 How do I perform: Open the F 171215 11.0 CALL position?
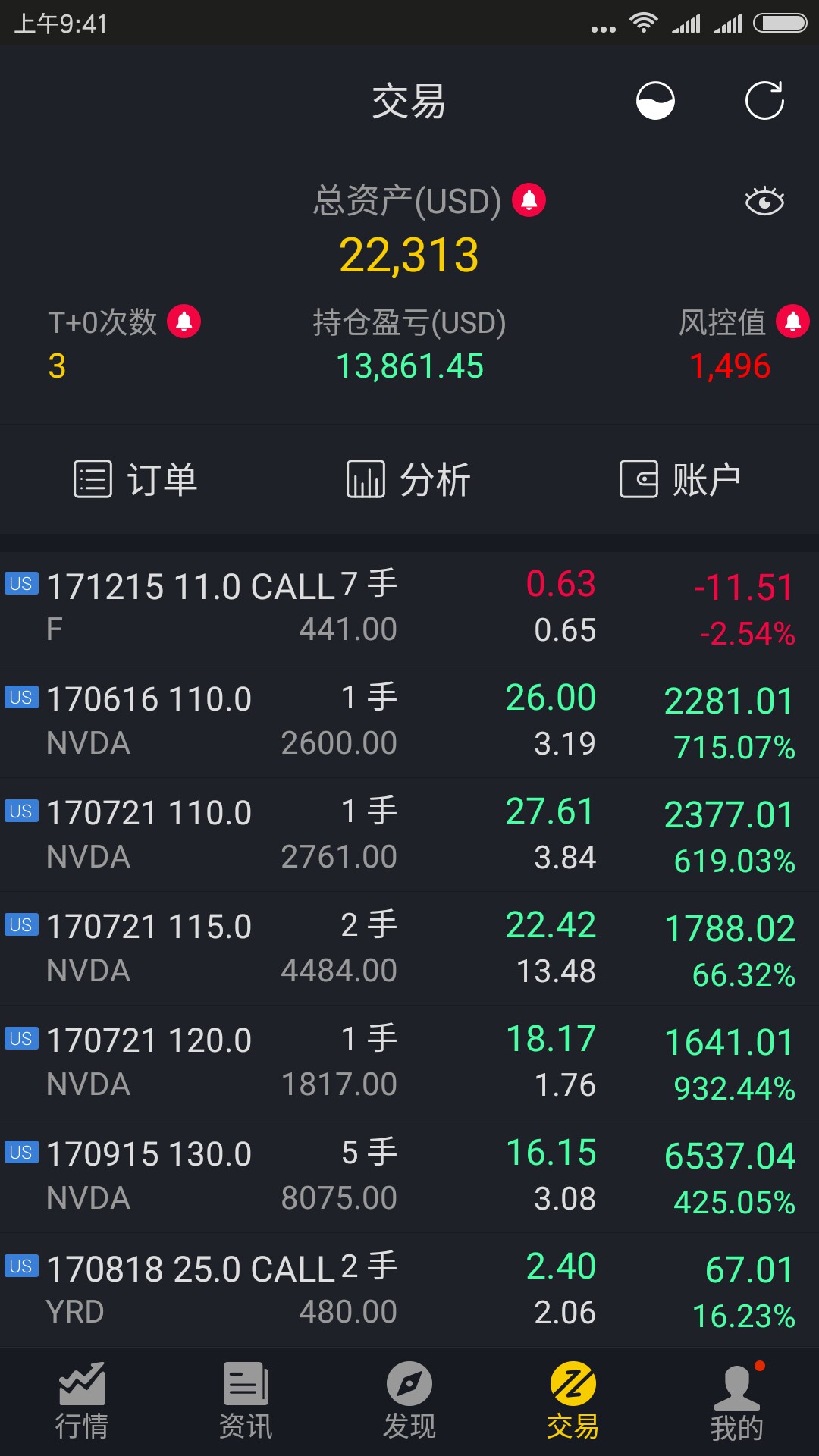point(409,607)
